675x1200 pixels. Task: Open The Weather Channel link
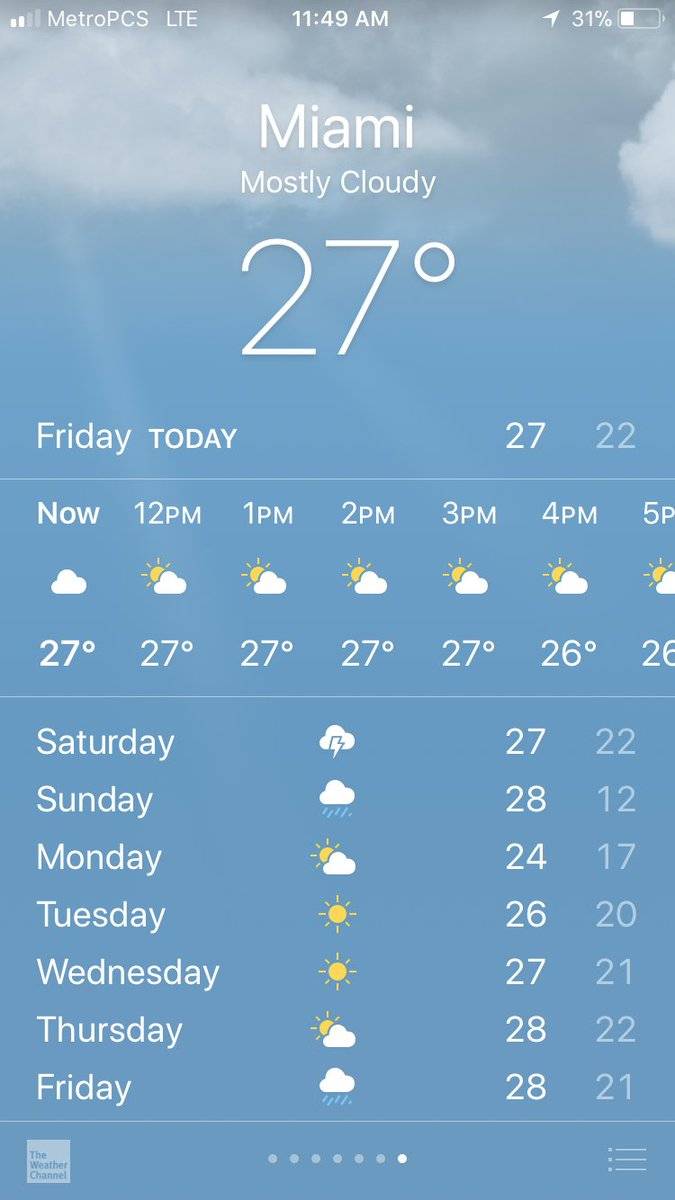click(48, 1160)
